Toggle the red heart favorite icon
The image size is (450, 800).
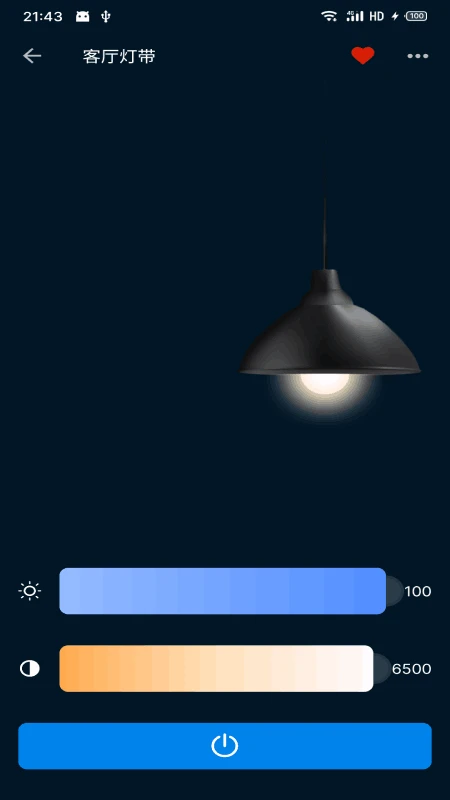pyautogui.click(x=363, y=56)
